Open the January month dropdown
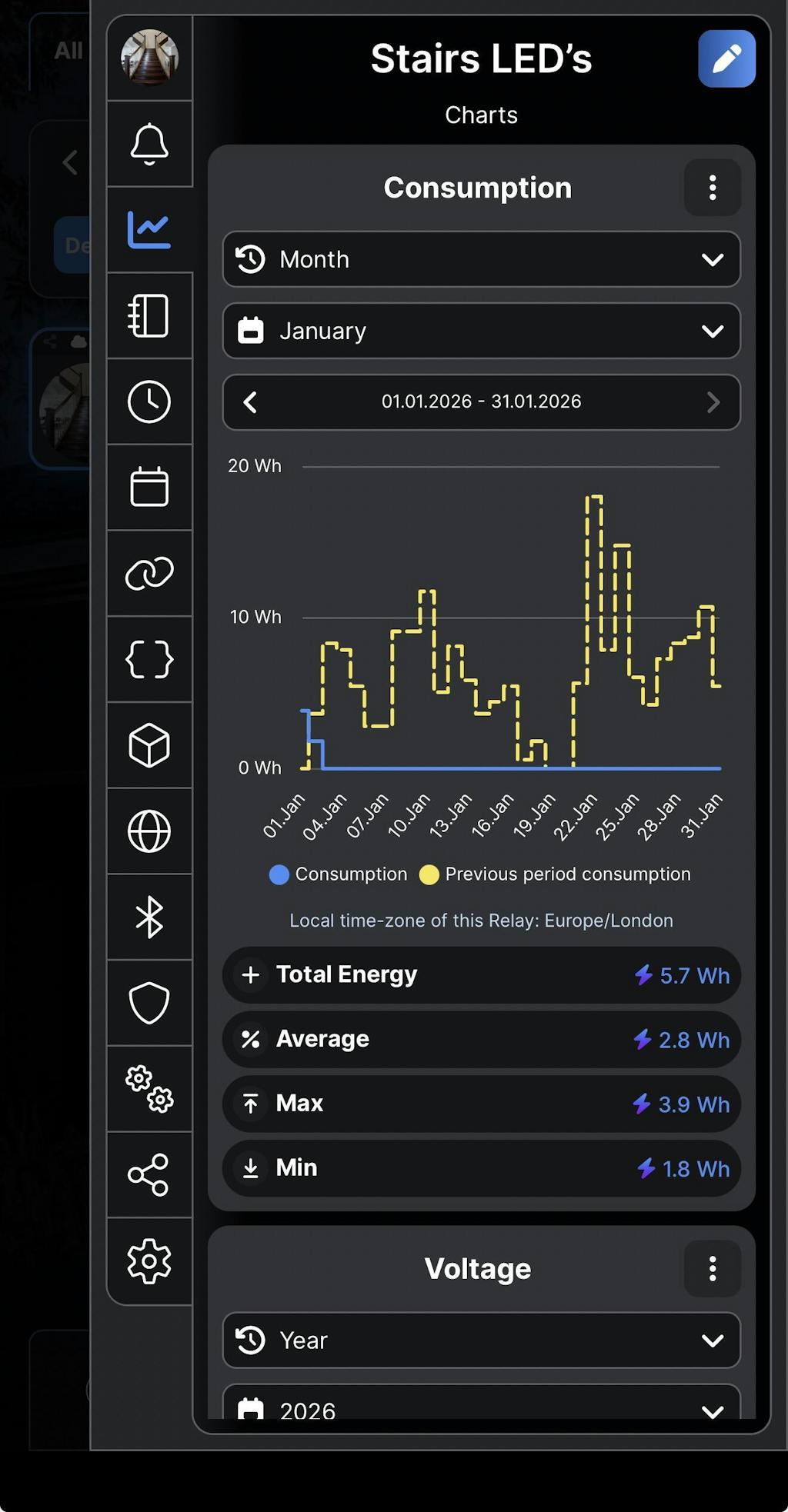This screenshot has height=1512, width=788. (481, 331)
